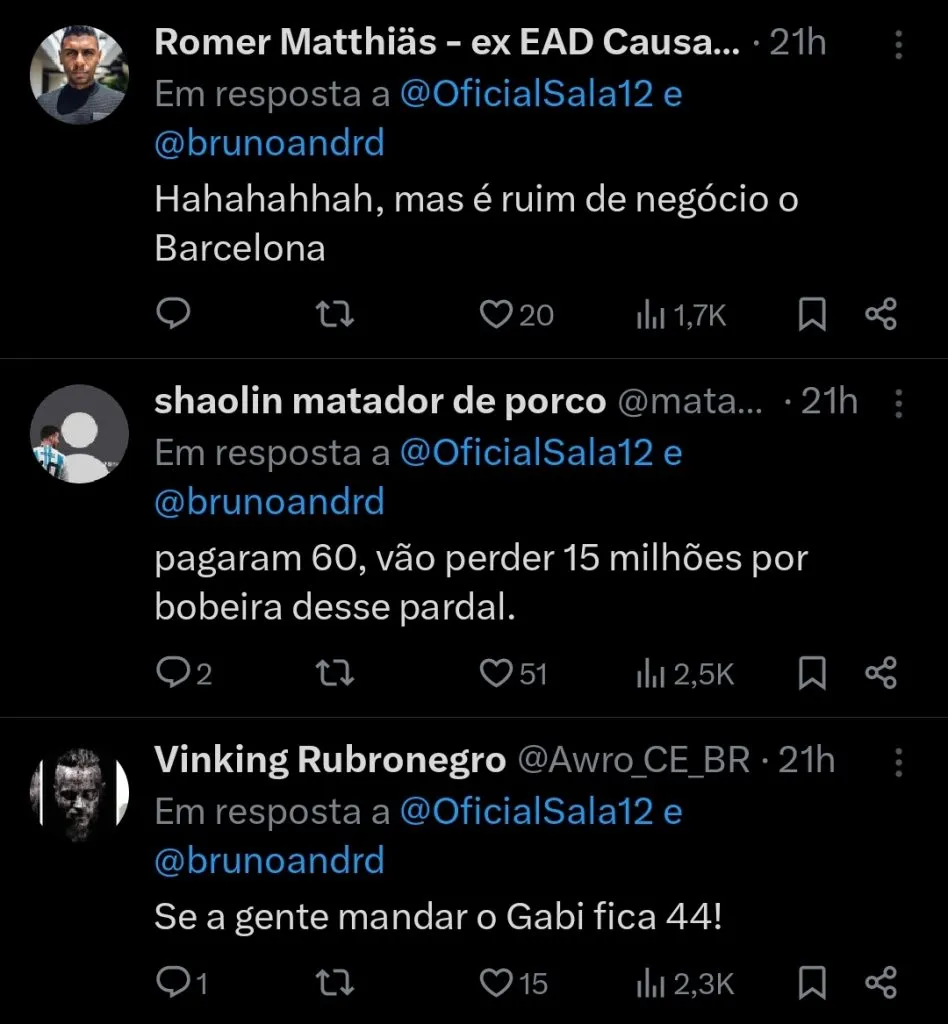Open the @brunoandrd mention link
This screenshot has width=948, height=1024.
coord(270,143)
